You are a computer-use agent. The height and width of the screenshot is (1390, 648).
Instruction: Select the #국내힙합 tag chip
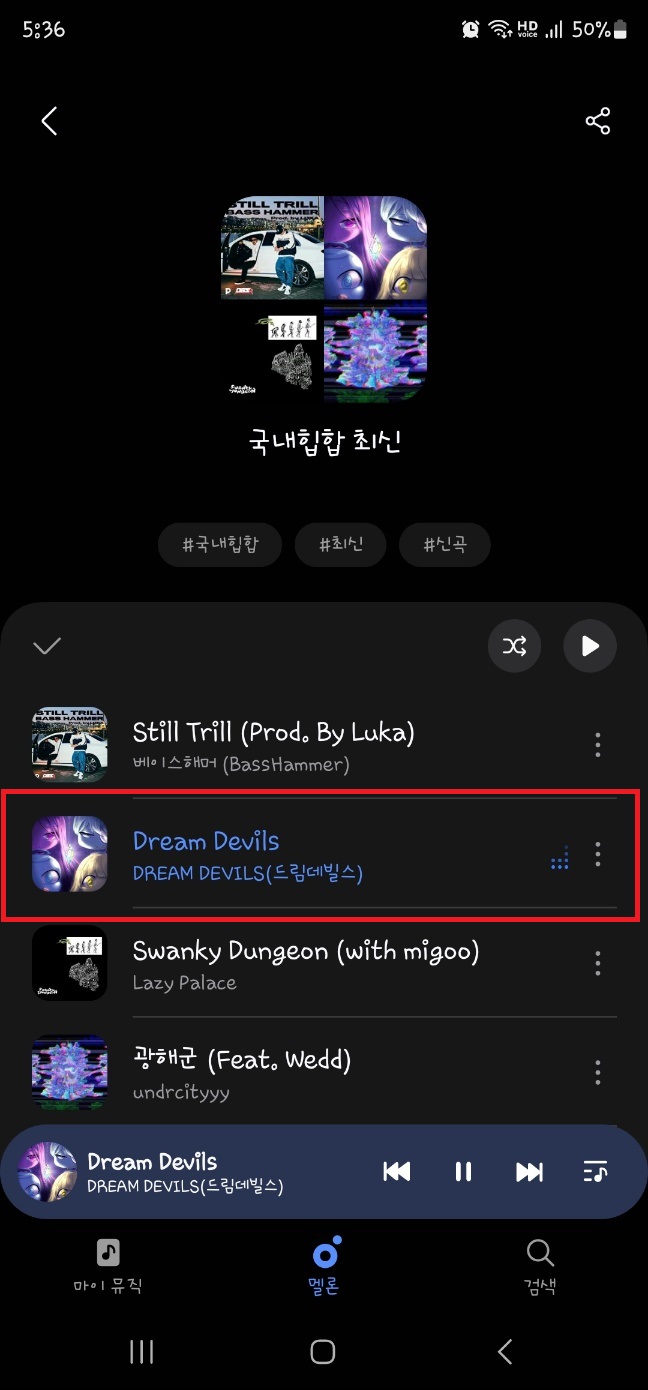220,545
